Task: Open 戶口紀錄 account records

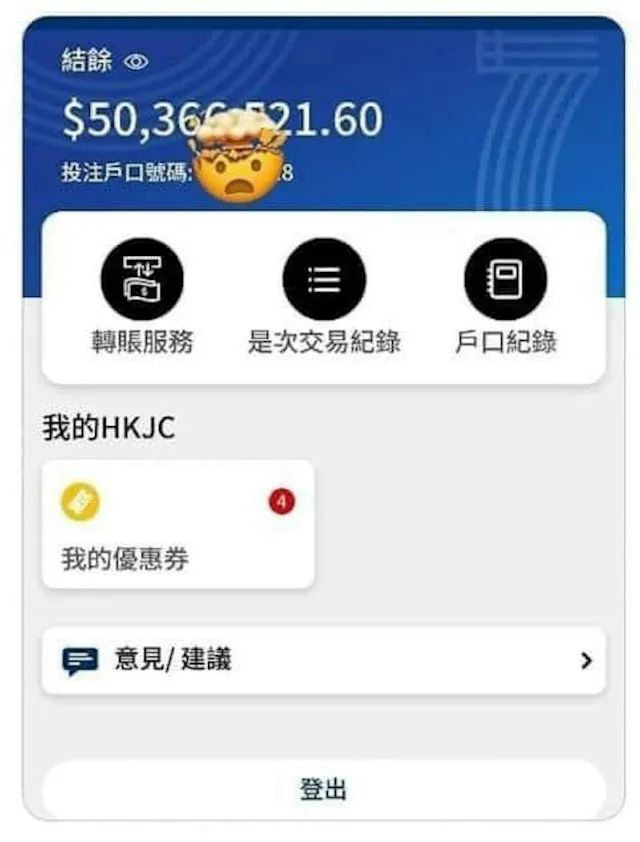Action: point(505,280)
